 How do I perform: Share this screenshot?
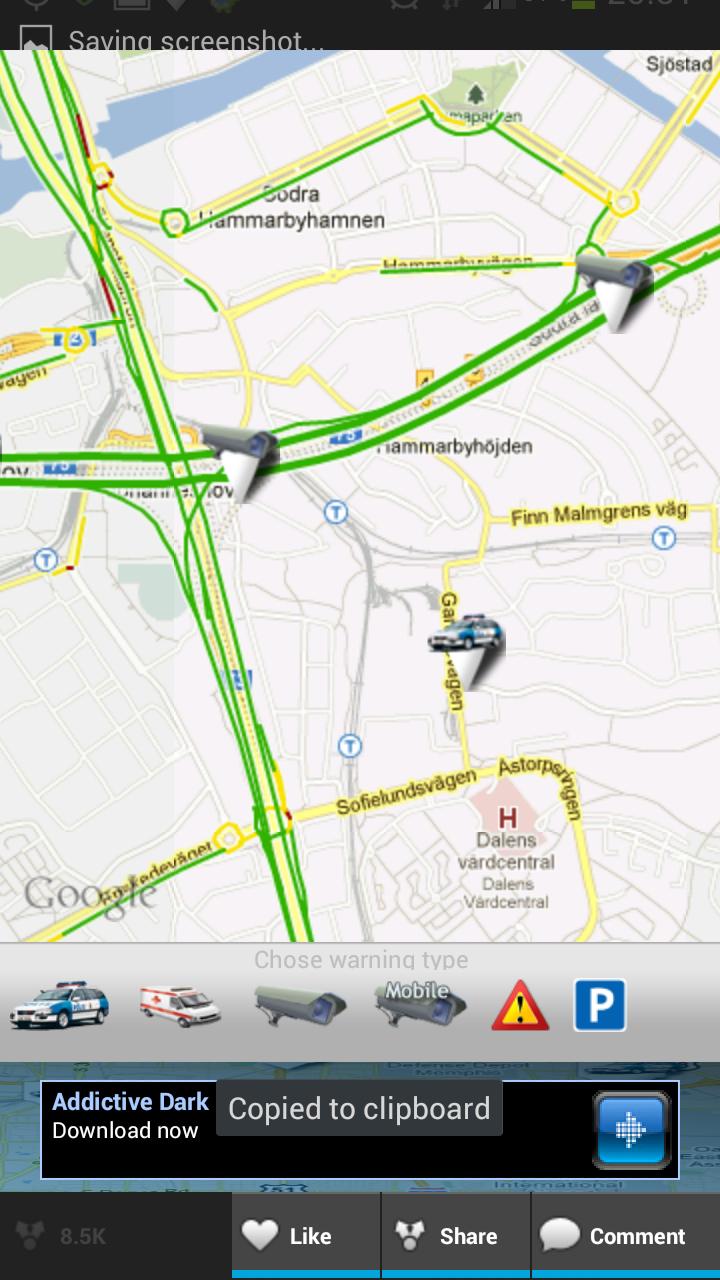pos(456,1236)
